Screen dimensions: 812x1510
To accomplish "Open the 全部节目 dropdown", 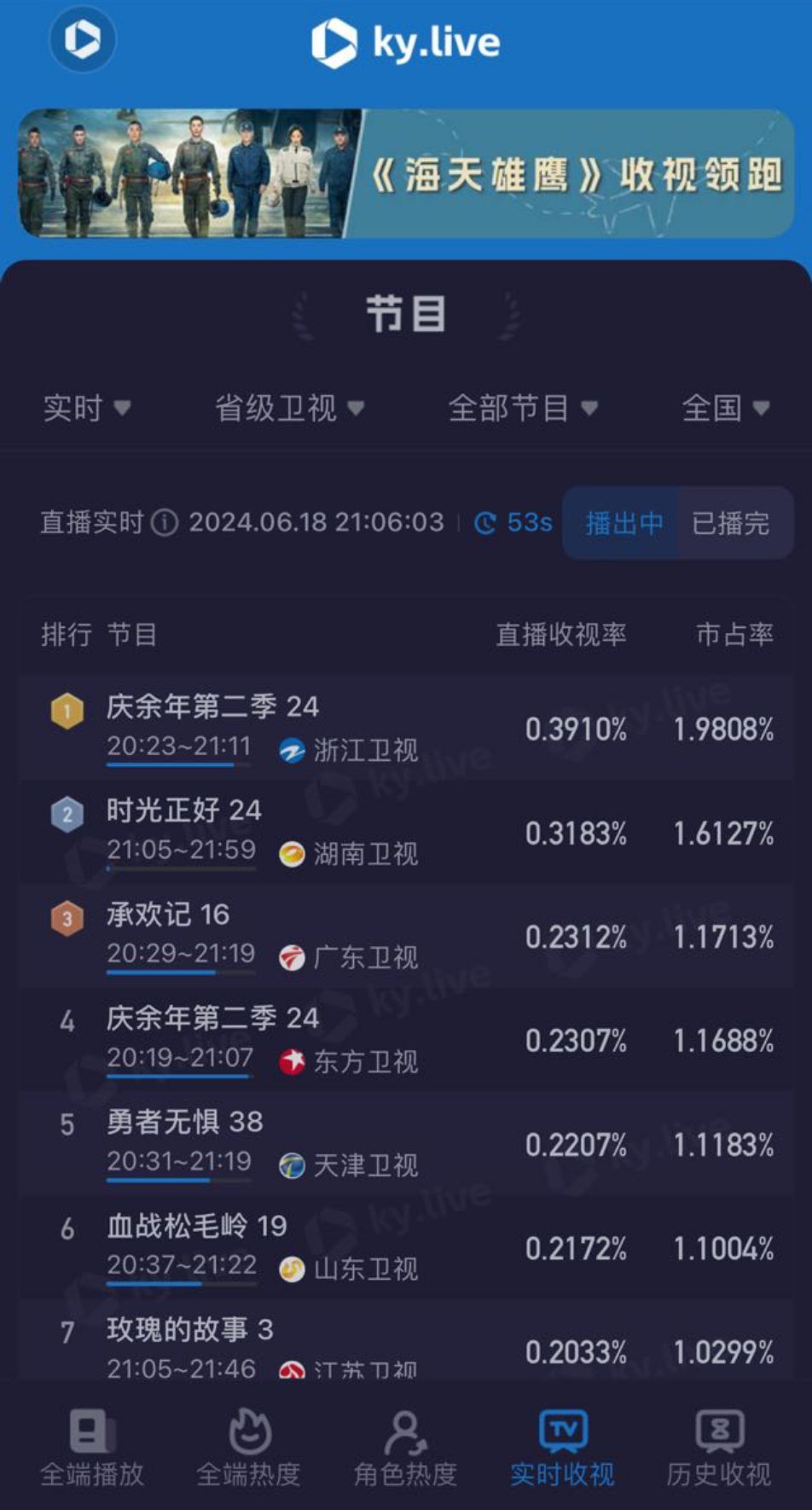I will (522, 408).
